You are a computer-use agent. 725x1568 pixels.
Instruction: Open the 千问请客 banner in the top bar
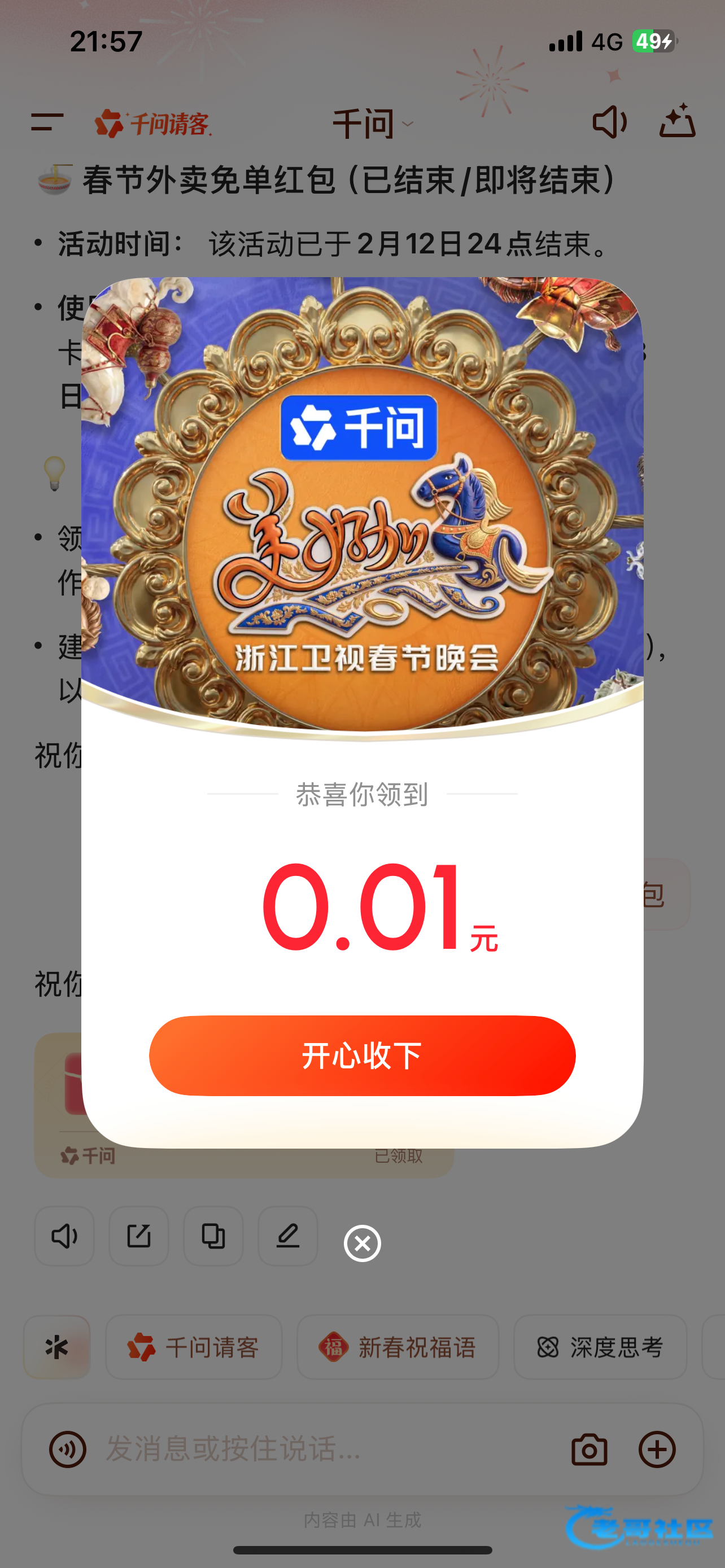click(154, 124)
